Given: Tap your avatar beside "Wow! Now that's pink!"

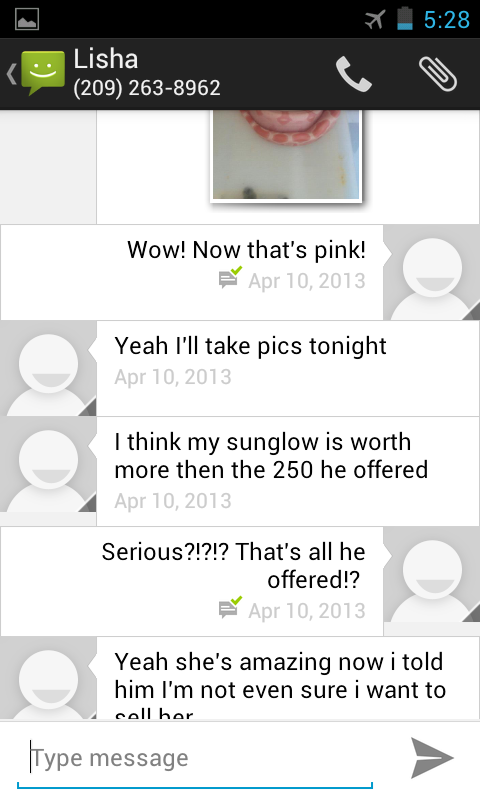Looking at the screenshot, I should coord(432,272).
